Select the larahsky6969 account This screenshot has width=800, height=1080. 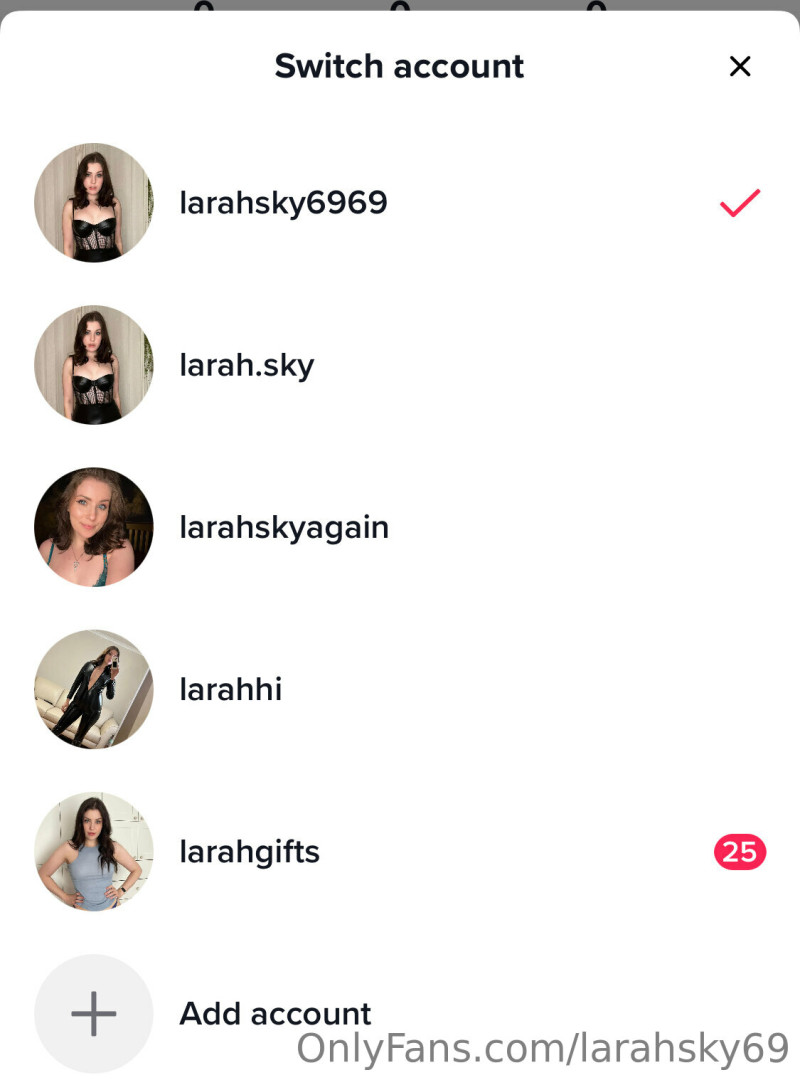(x=283, y=203)
